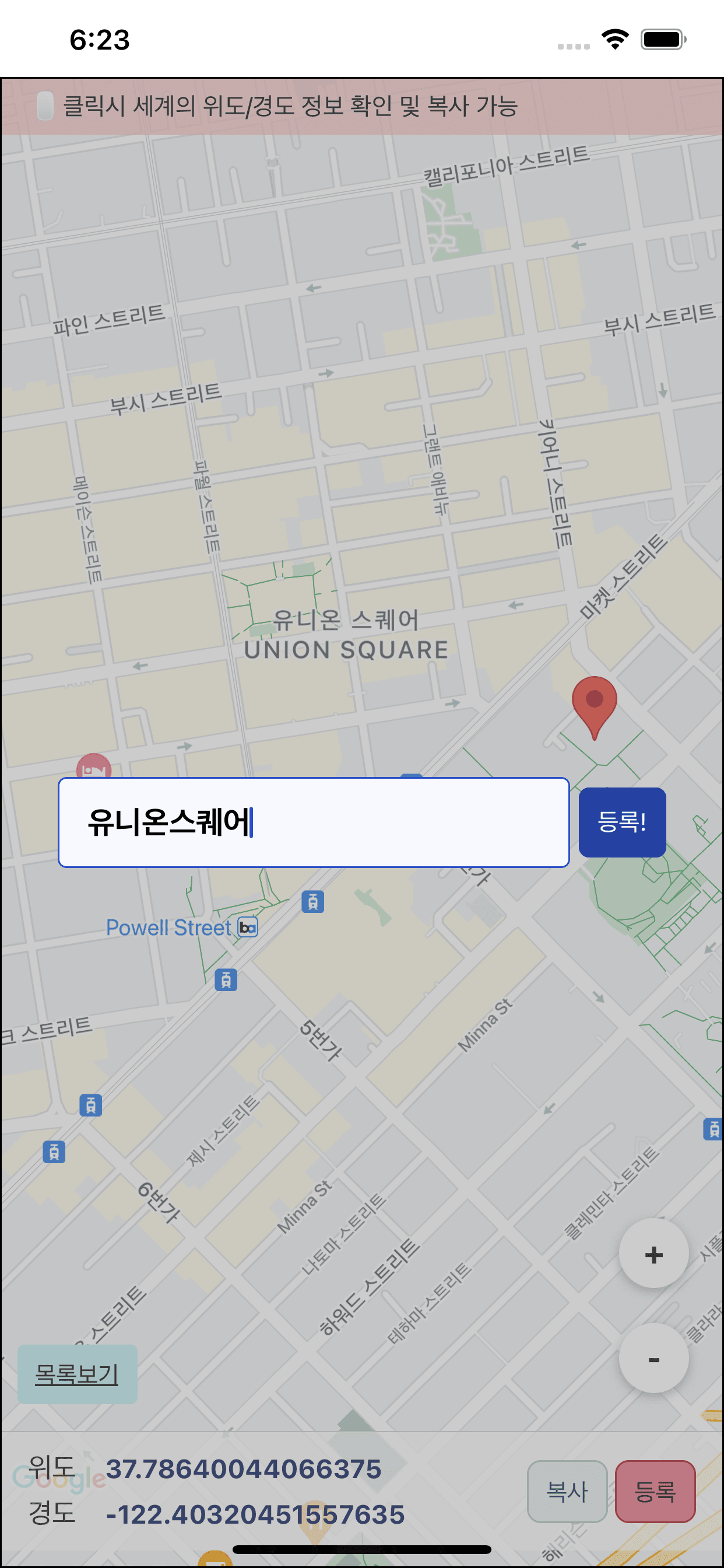Zoom out with the minus button
Screen dimensions: 724x1568
(x=653, y=1359)
